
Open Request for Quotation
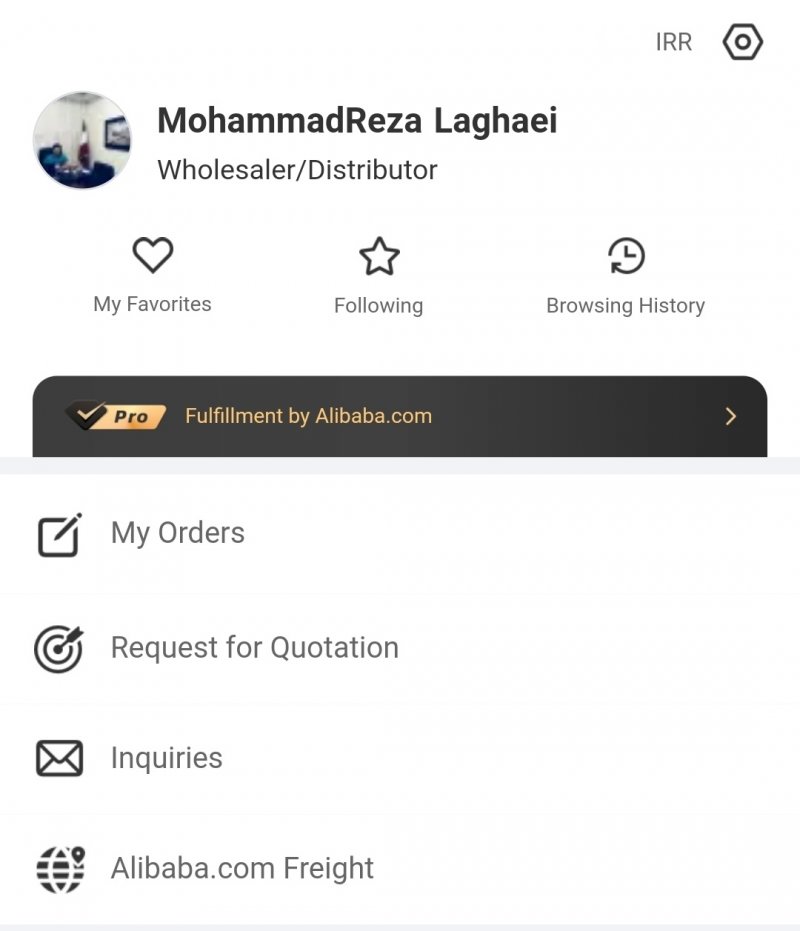[254, 648]
